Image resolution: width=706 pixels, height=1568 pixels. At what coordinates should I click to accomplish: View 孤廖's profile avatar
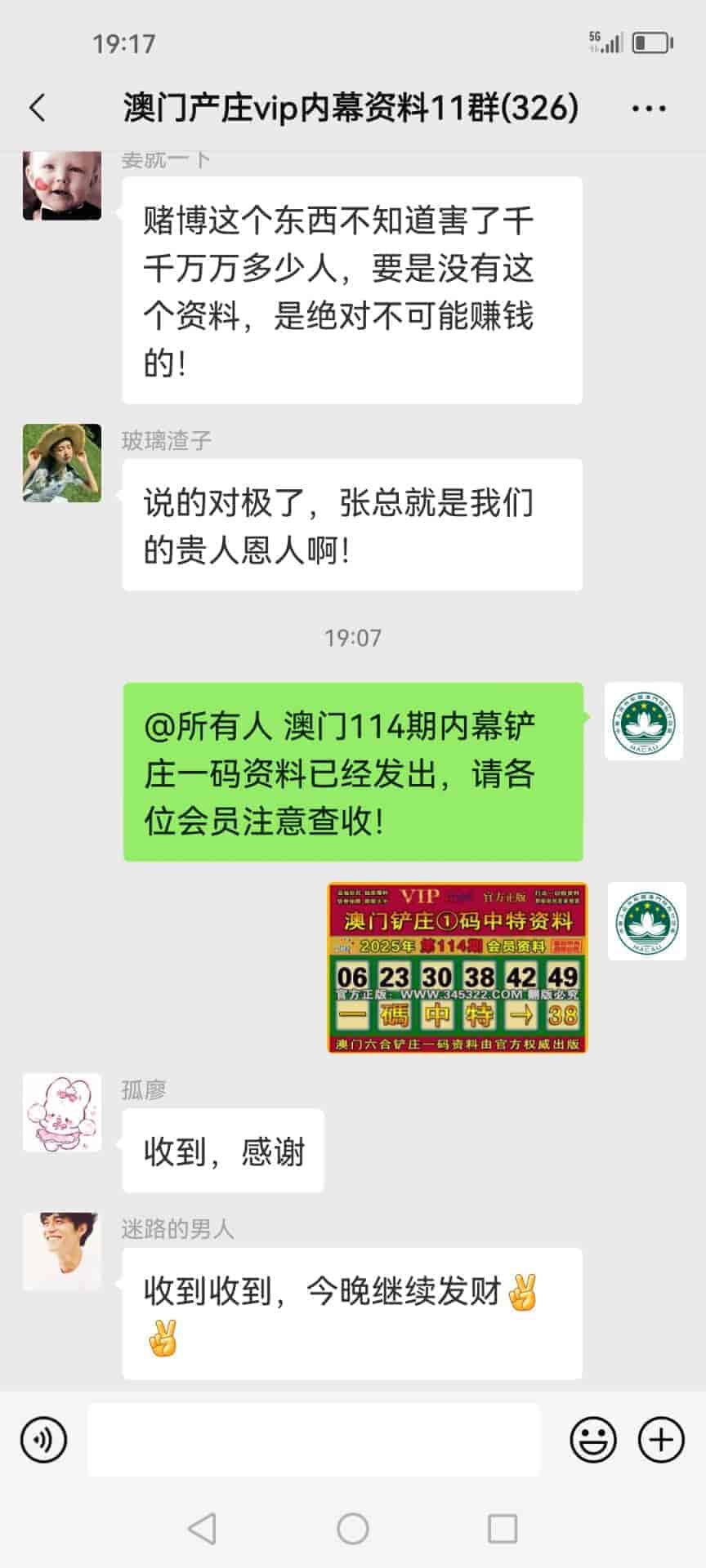pyautogui.click(x=62, y=1112)
